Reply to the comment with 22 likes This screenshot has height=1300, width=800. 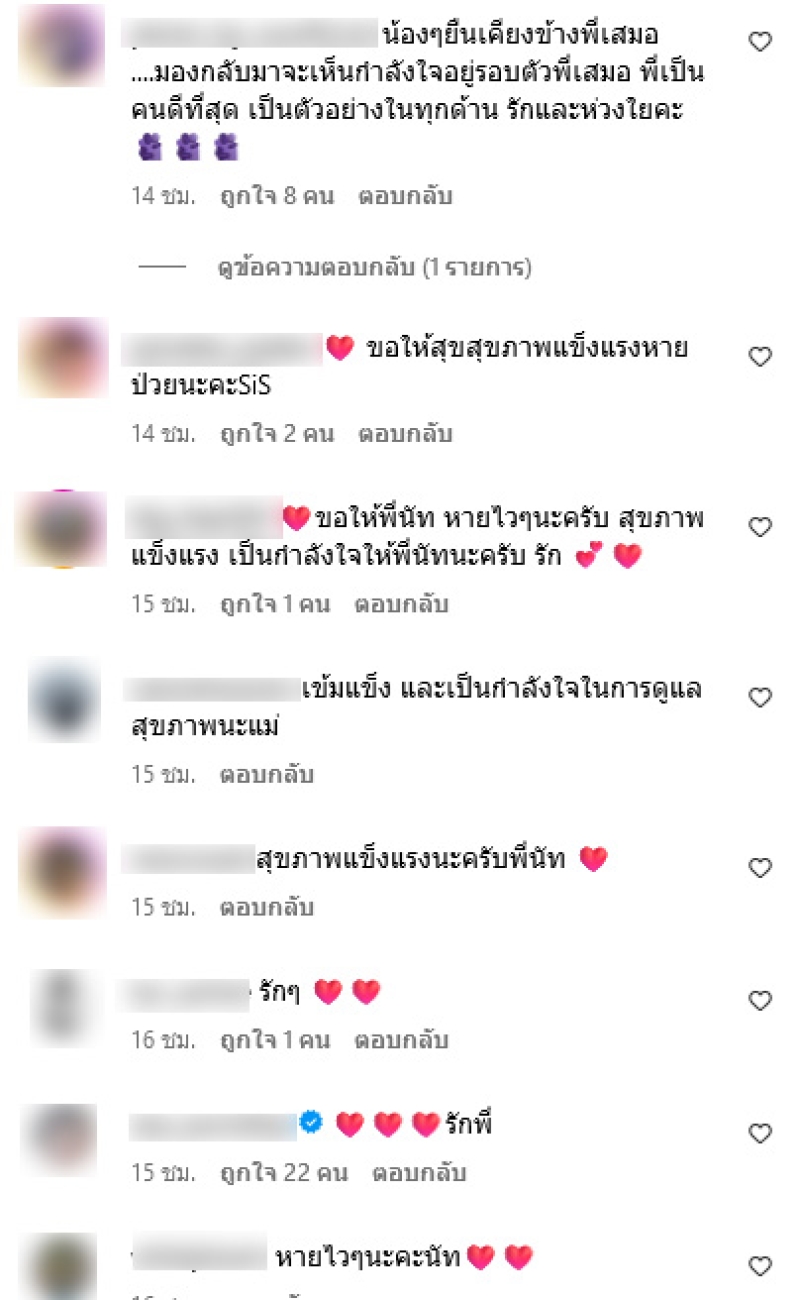(x=419, y=1172)
